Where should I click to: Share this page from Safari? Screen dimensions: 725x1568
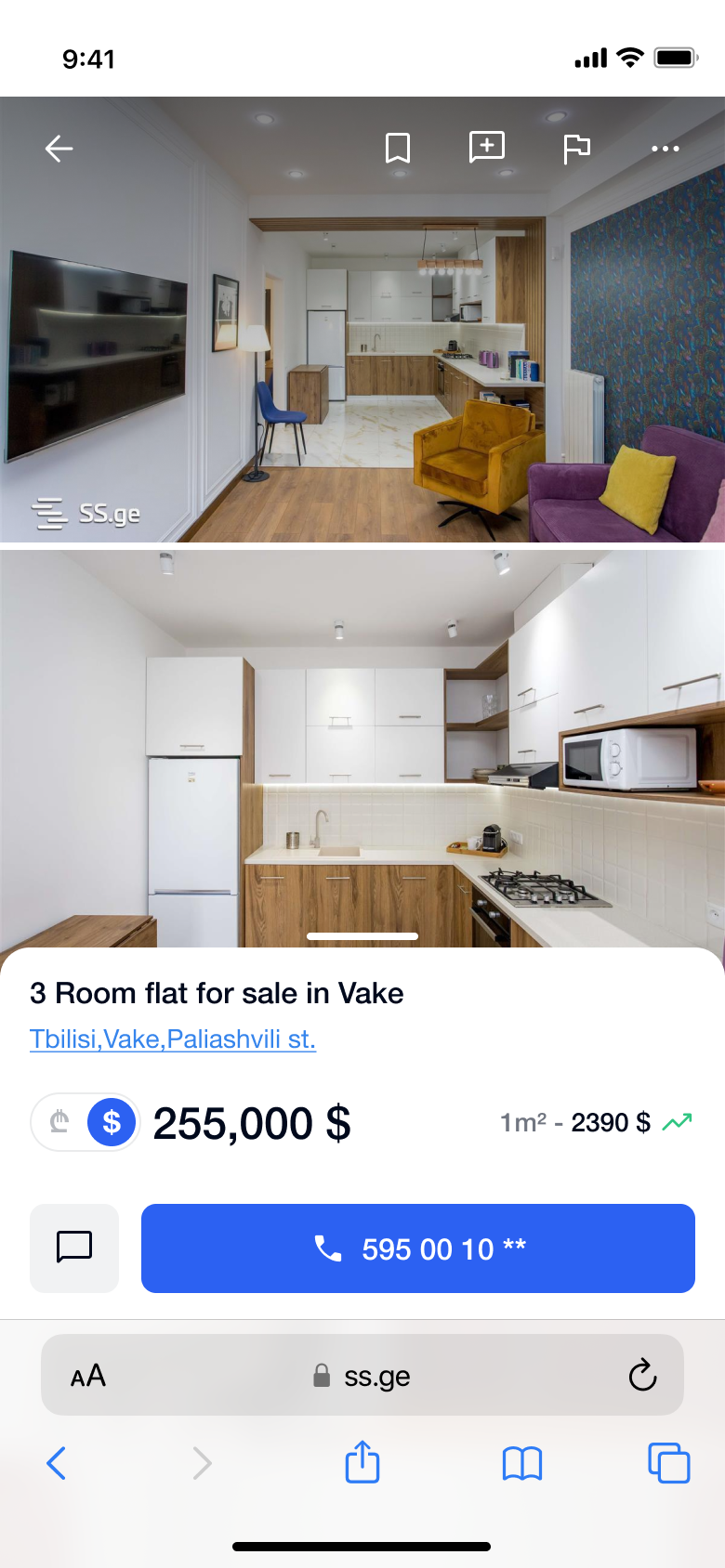coord(362,1463)
